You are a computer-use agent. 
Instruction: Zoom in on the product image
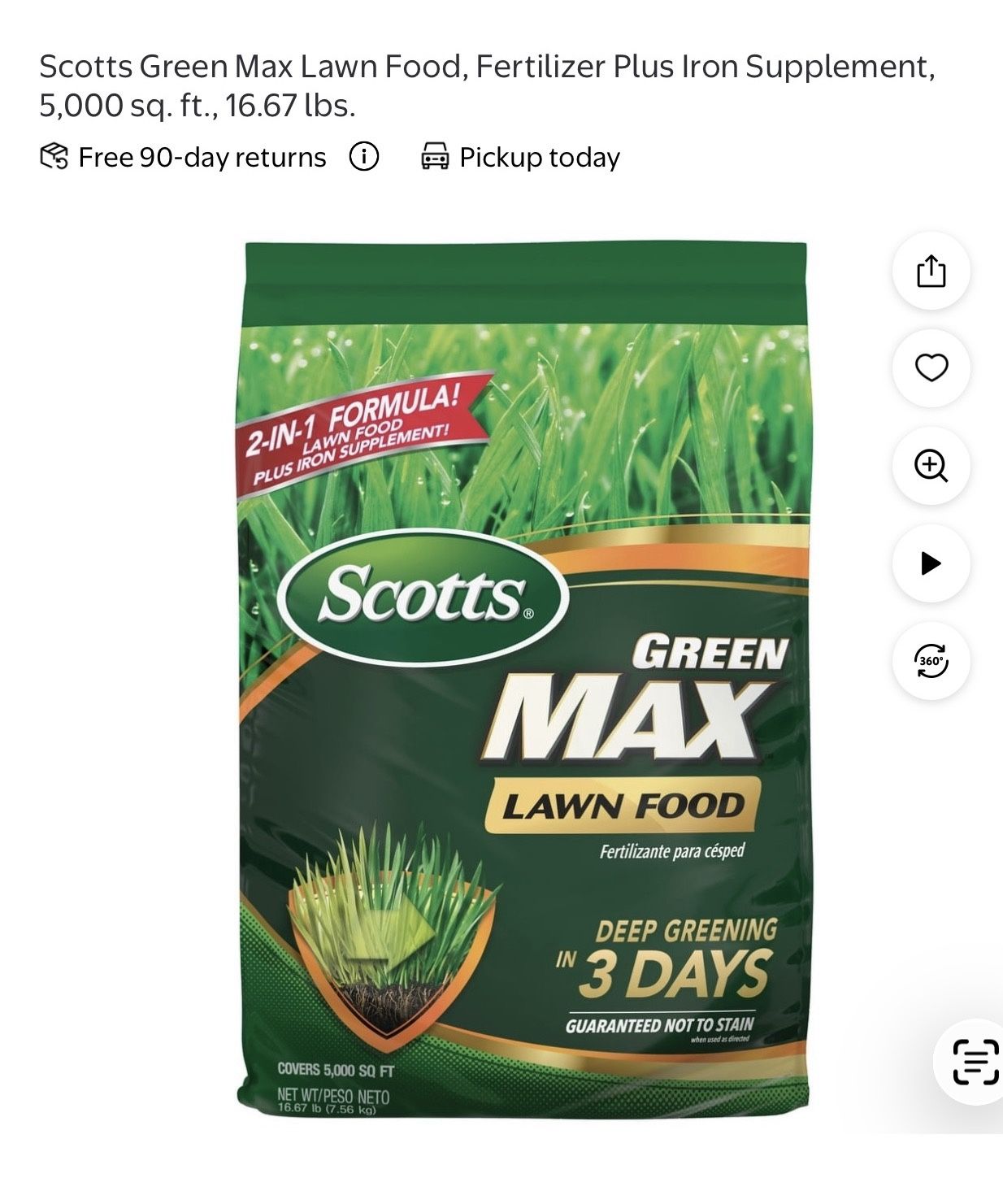point(931,466)
